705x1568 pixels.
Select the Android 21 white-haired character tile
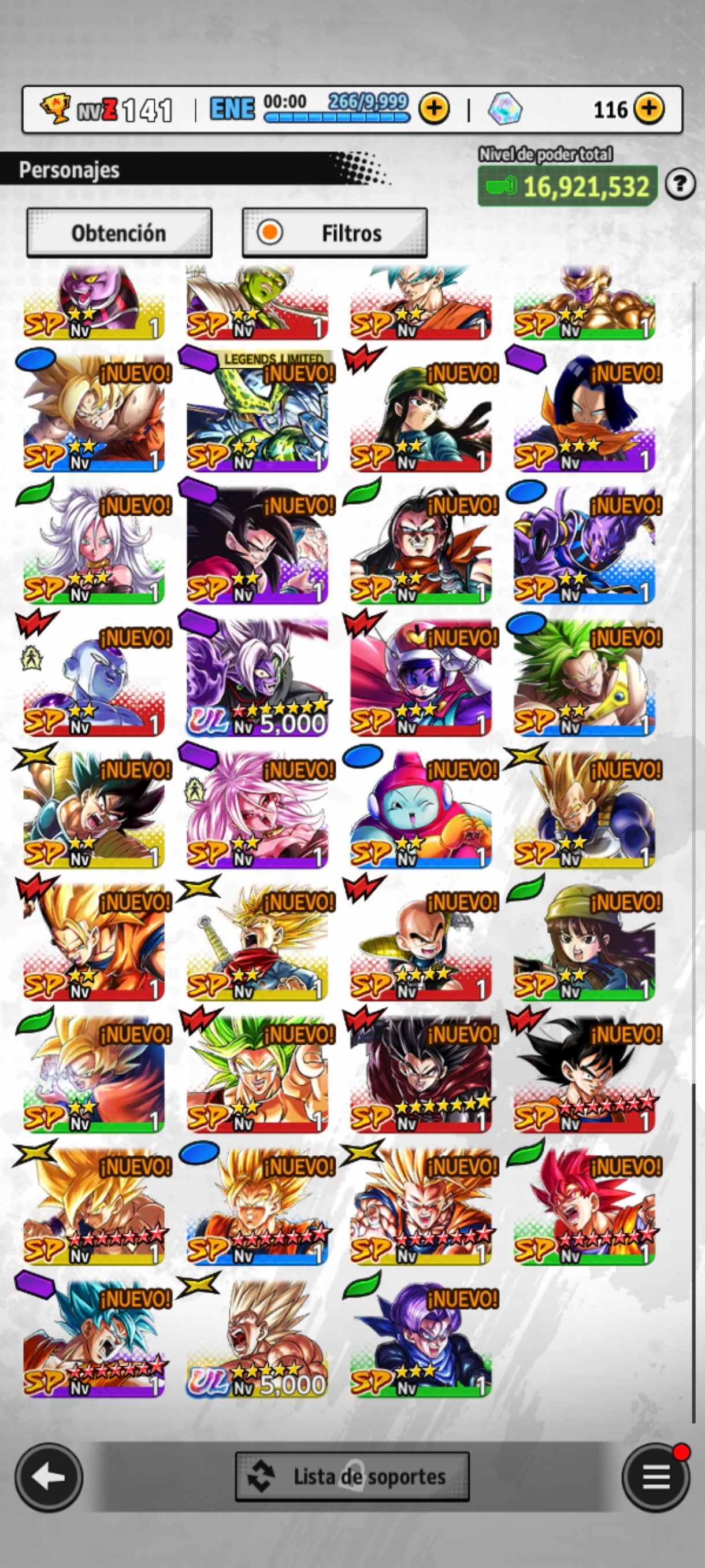tap(94, 545)
